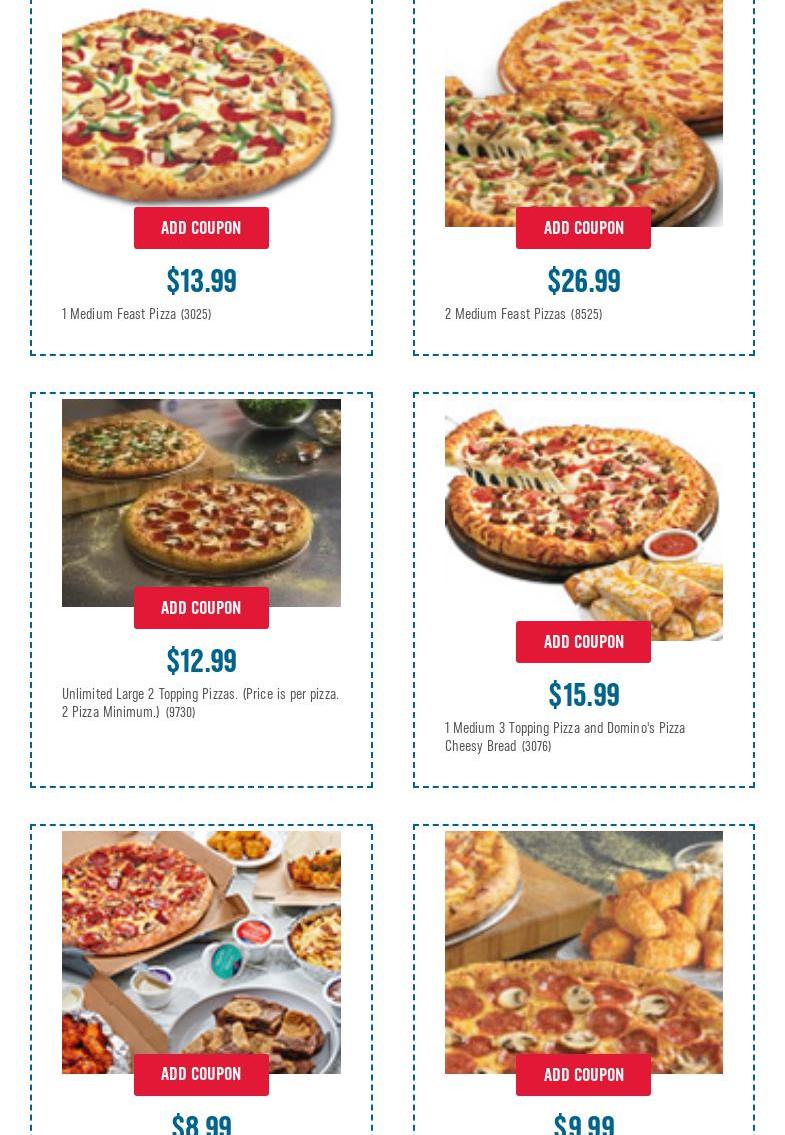This screenshot has height=1135, width=785.
Task: Add the $13.99 1 Medium Feast Pizza coupon
Action: coord(201,228)
